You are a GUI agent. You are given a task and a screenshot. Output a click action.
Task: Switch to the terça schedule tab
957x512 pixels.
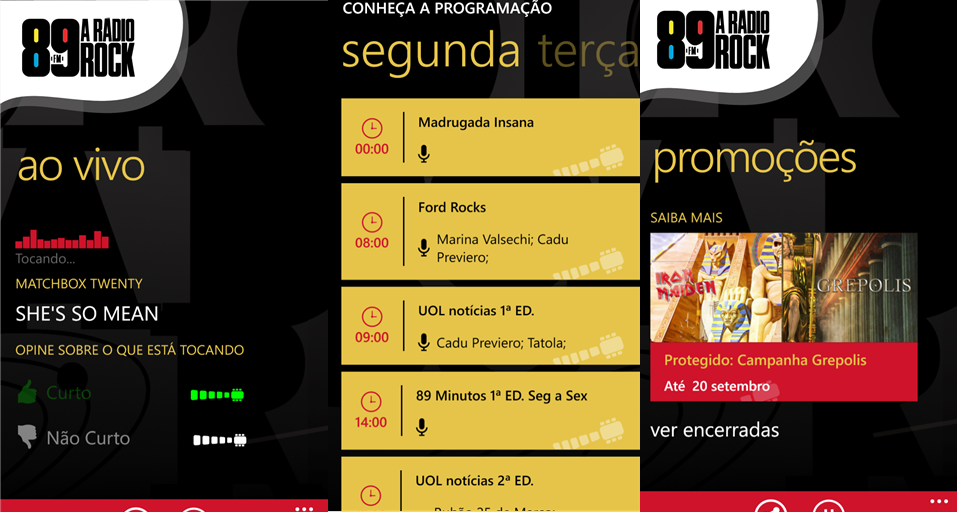click(x=587, y=51)
